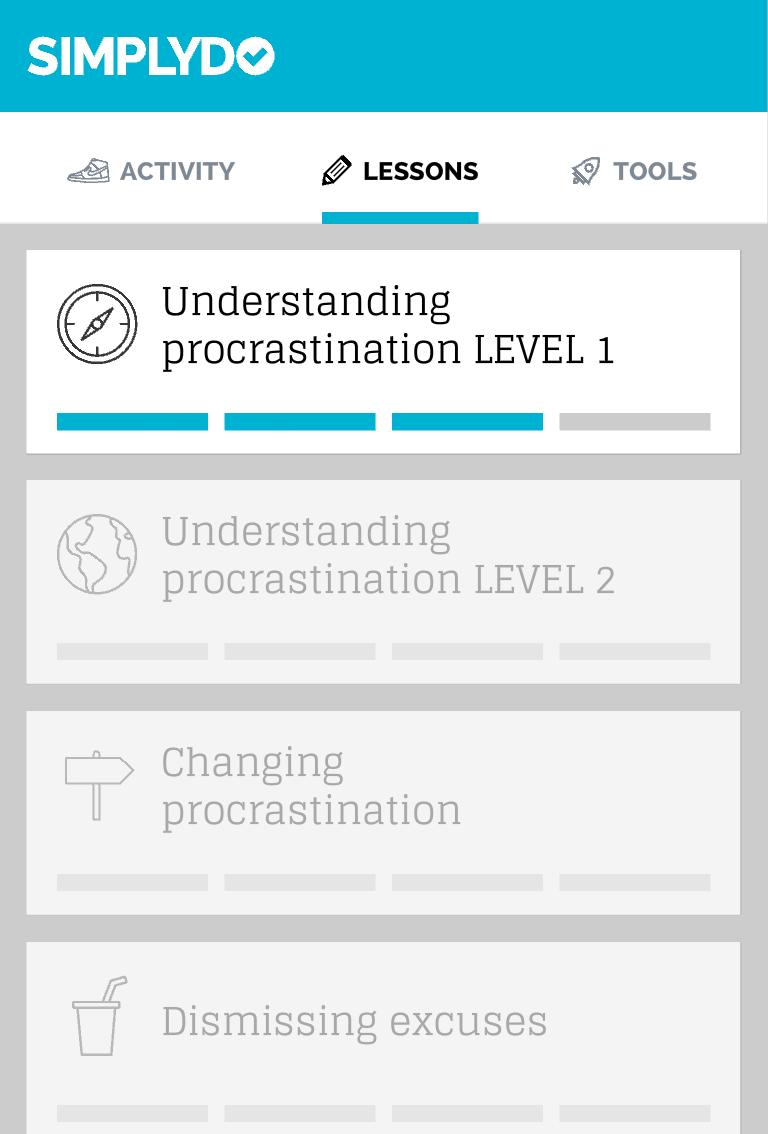This screenshot has height=1134, width=768.
Task: Switch to the Activity tab
Action: click(151, 171)
